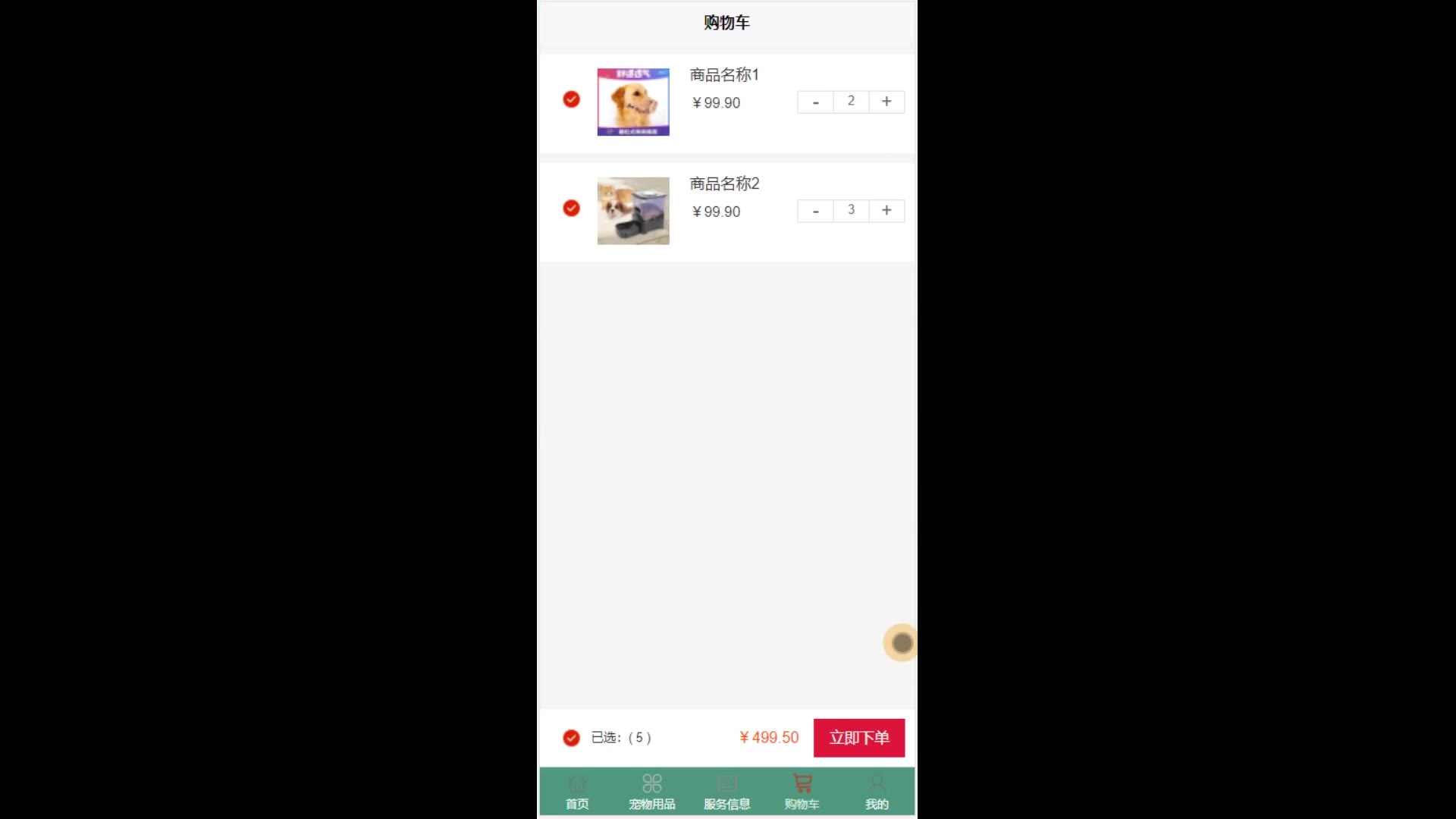
Task: Tap 立即下单 to place the order
Action: pyautogui.click(x=858, y=738)
